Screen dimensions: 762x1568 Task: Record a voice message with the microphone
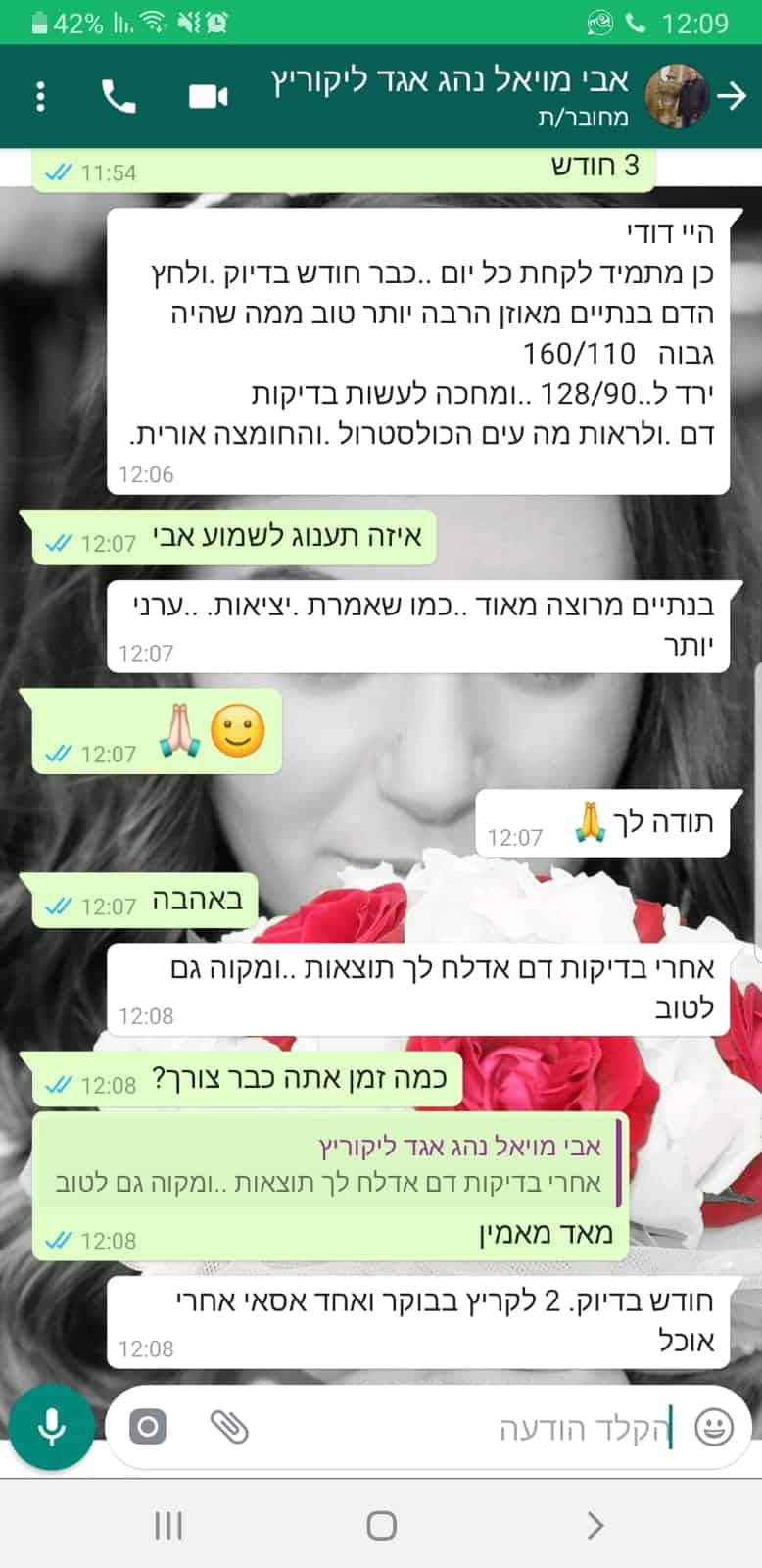click(x=52, y=1427)
